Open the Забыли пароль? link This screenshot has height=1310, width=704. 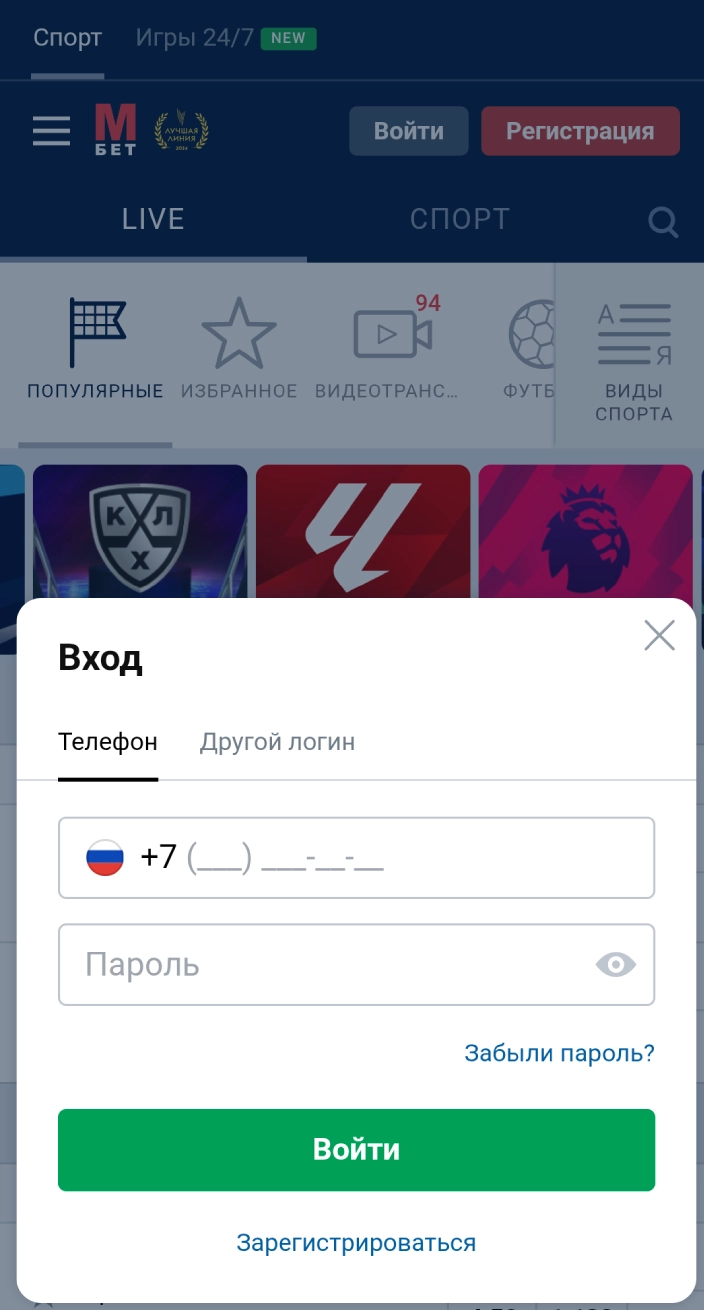click(x=559, y=1053)
